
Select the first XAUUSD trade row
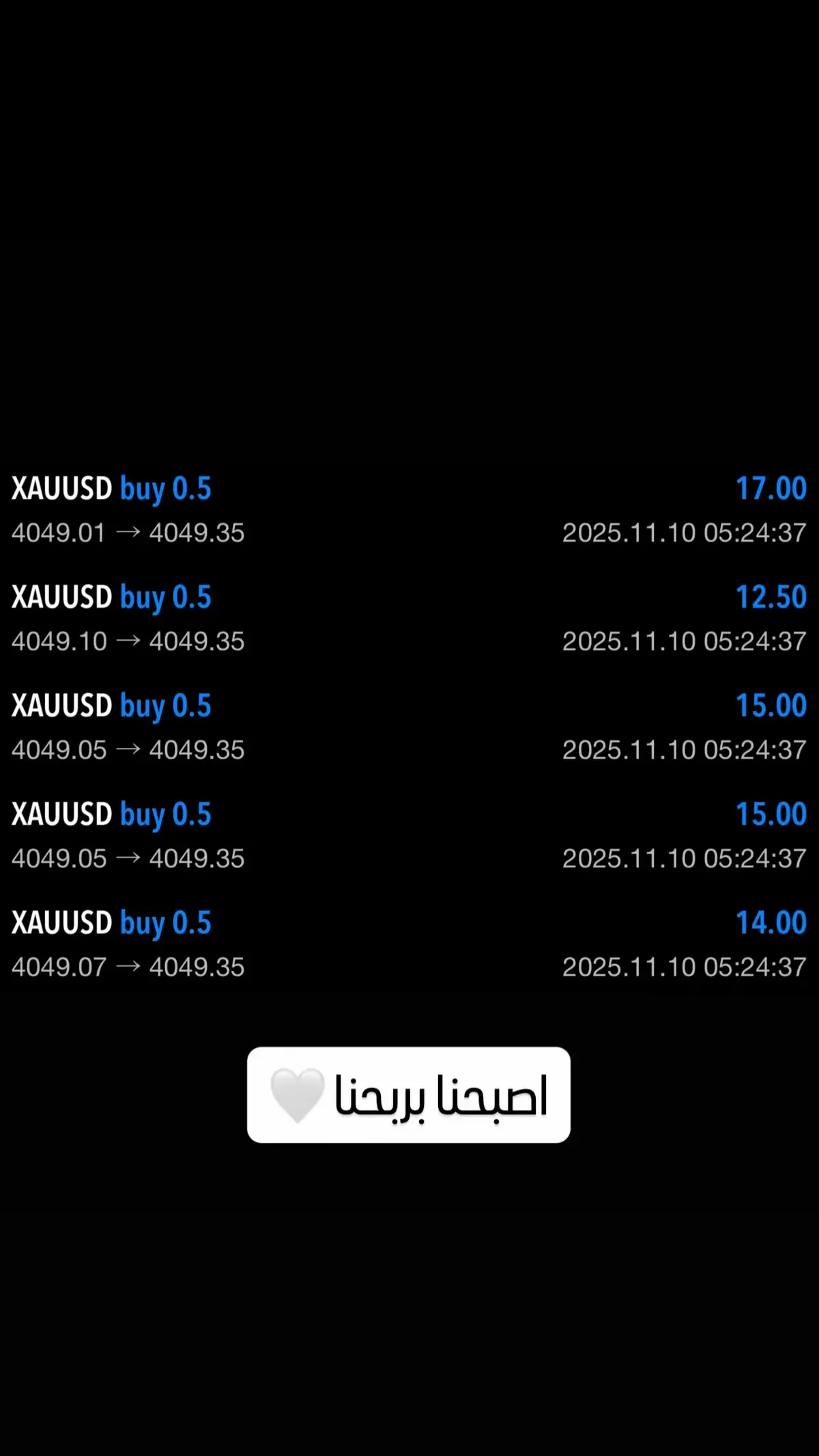(x=409, y=510)
